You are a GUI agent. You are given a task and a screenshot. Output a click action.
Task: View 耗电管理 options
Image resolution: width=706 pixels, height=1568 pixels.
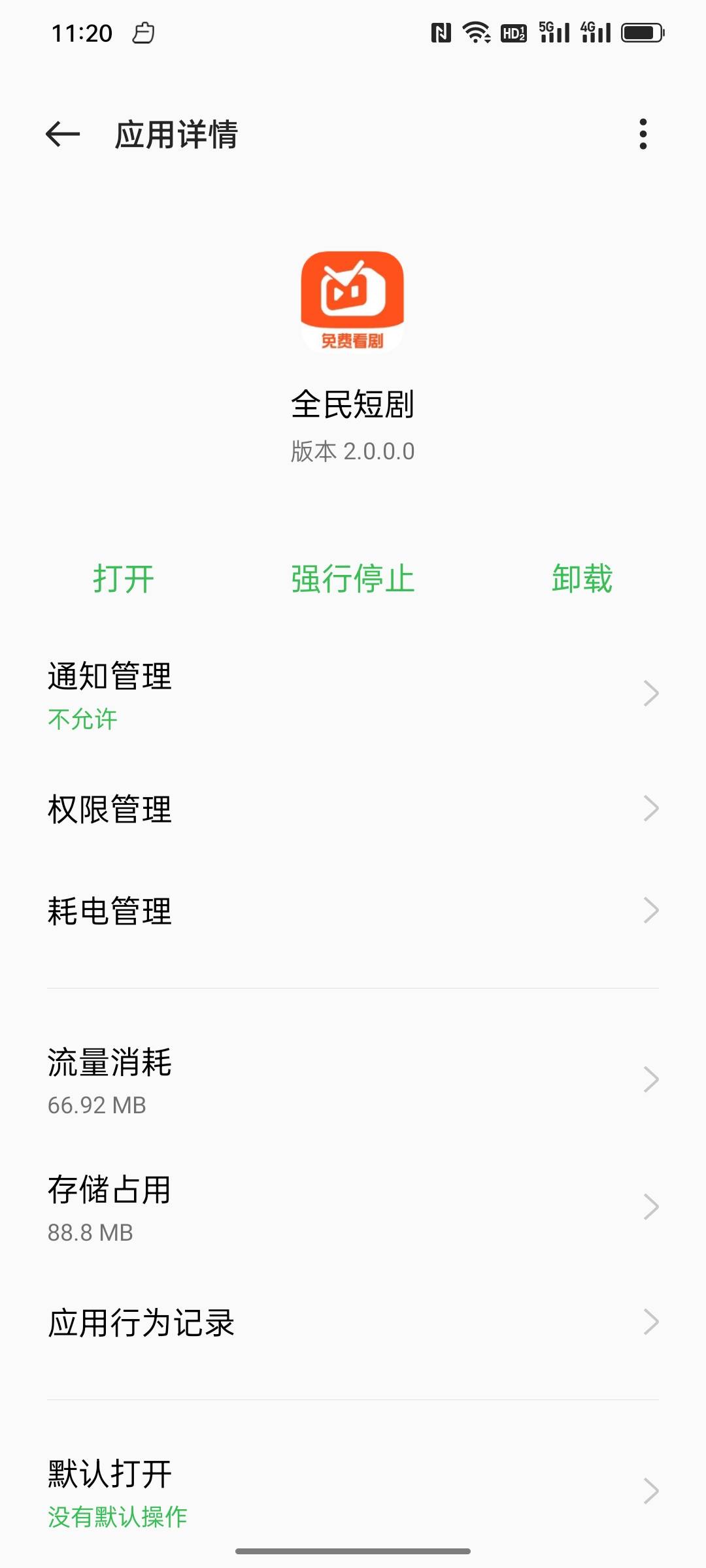click(x=353, y=911)
